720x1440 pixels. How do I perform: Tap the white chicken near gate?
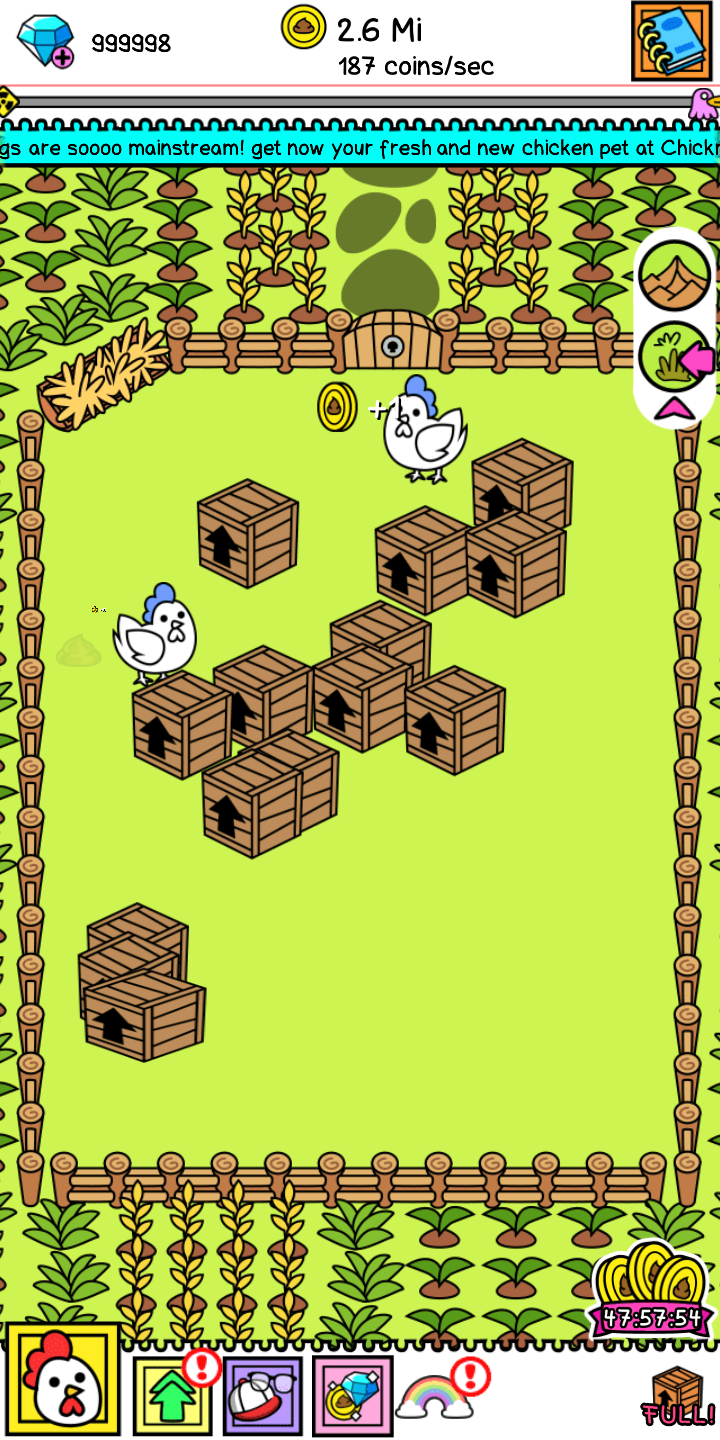coord(424,432)
